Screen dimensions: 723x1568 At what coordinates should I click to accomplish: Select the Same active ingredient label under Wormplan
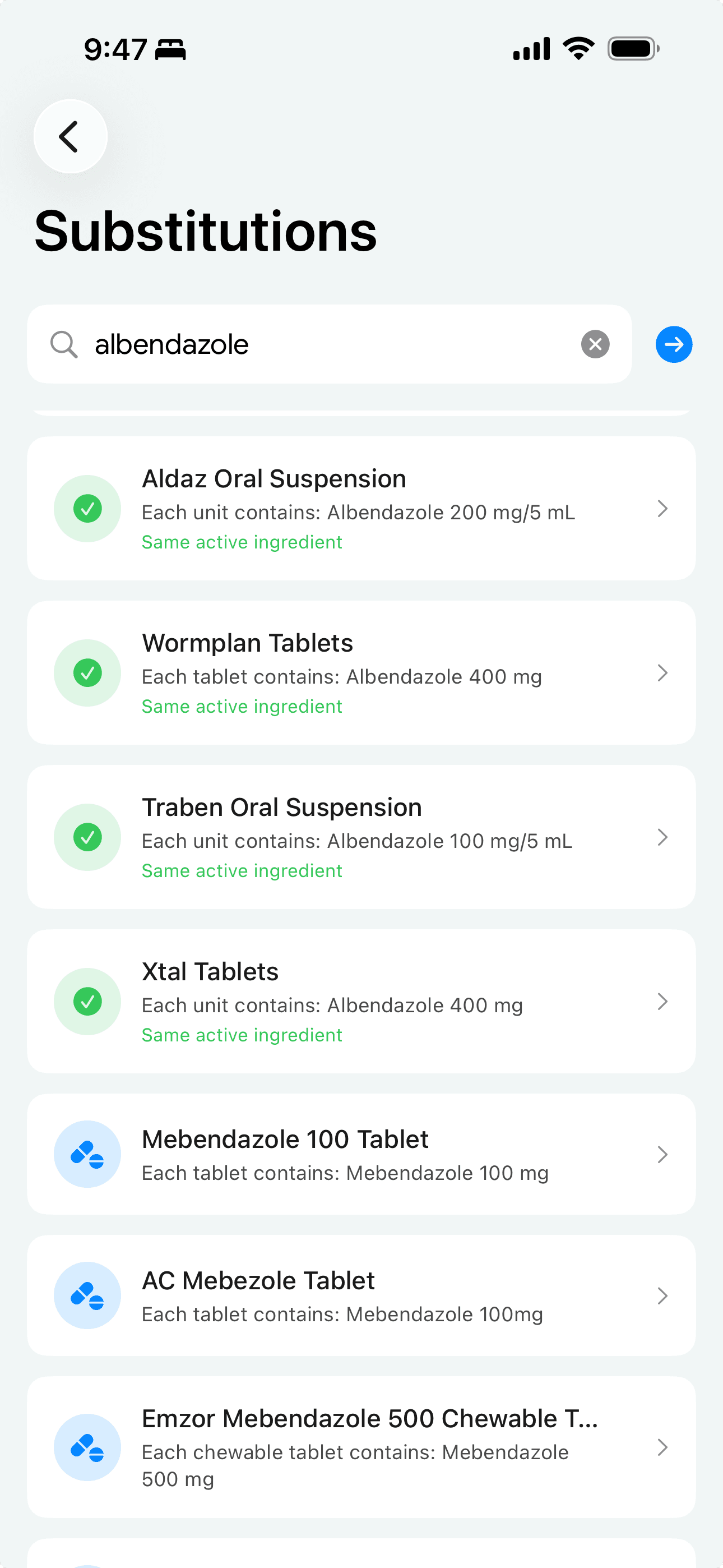click(x=242, y=706)
